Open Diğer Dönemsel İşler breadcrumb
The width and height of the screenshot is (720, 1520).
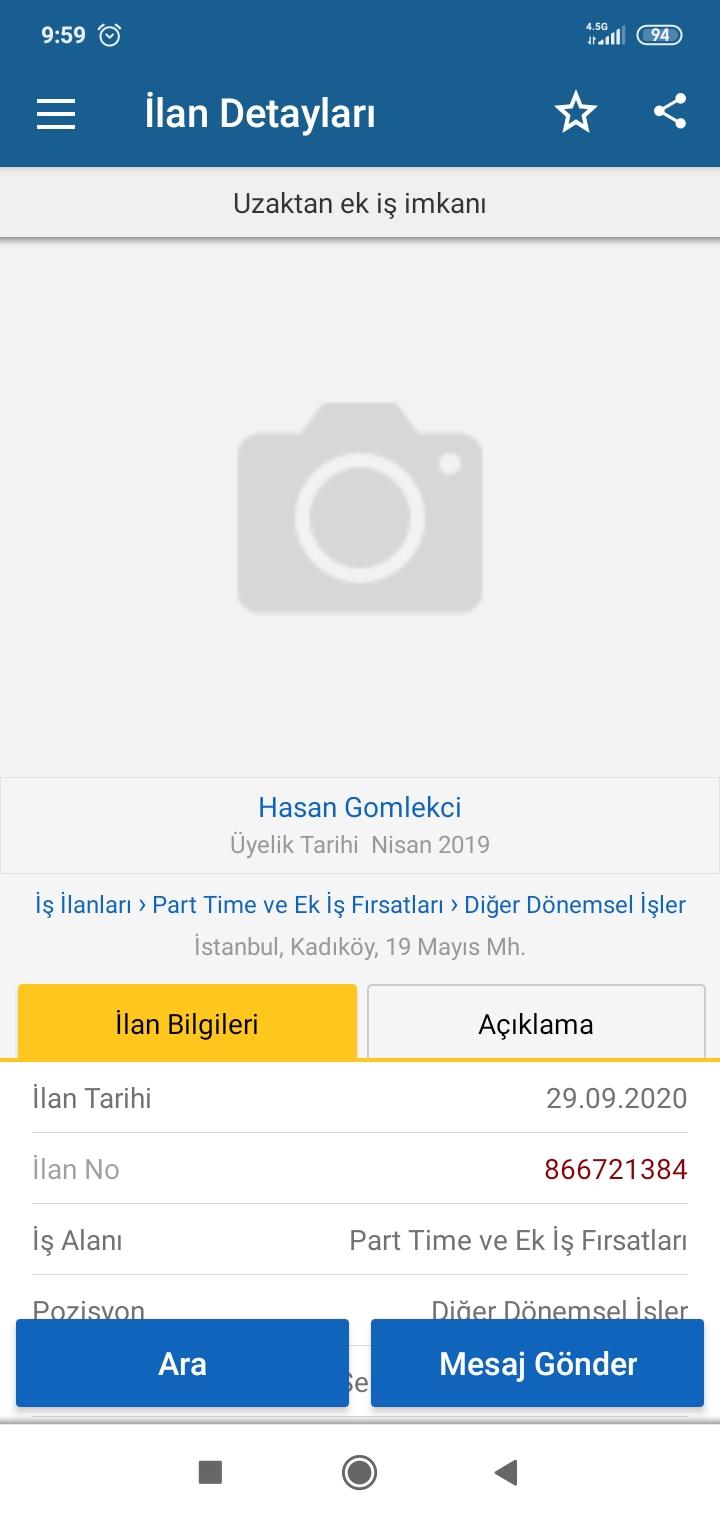575,905
